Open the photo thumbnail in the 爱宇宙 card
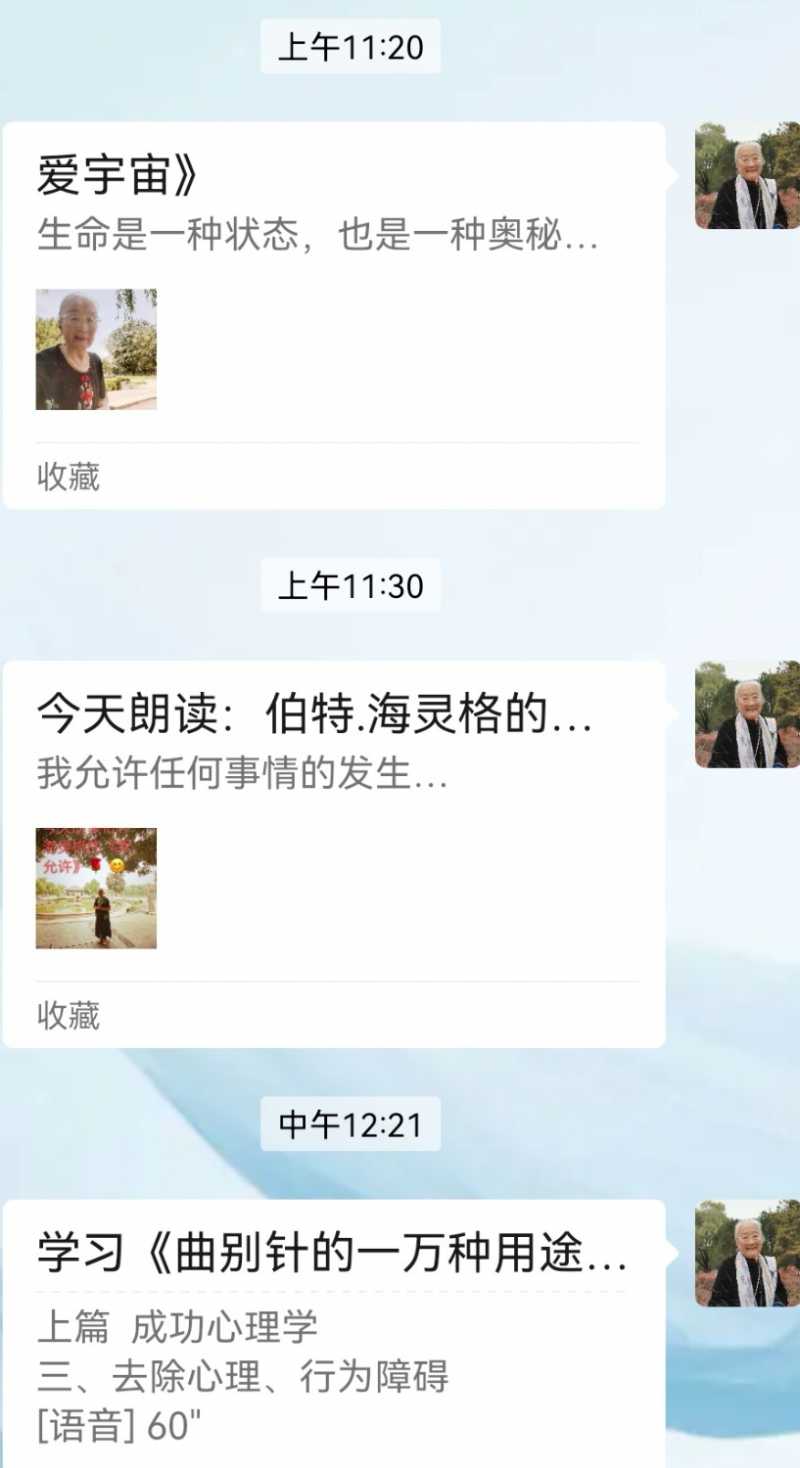 click(97, 350)
